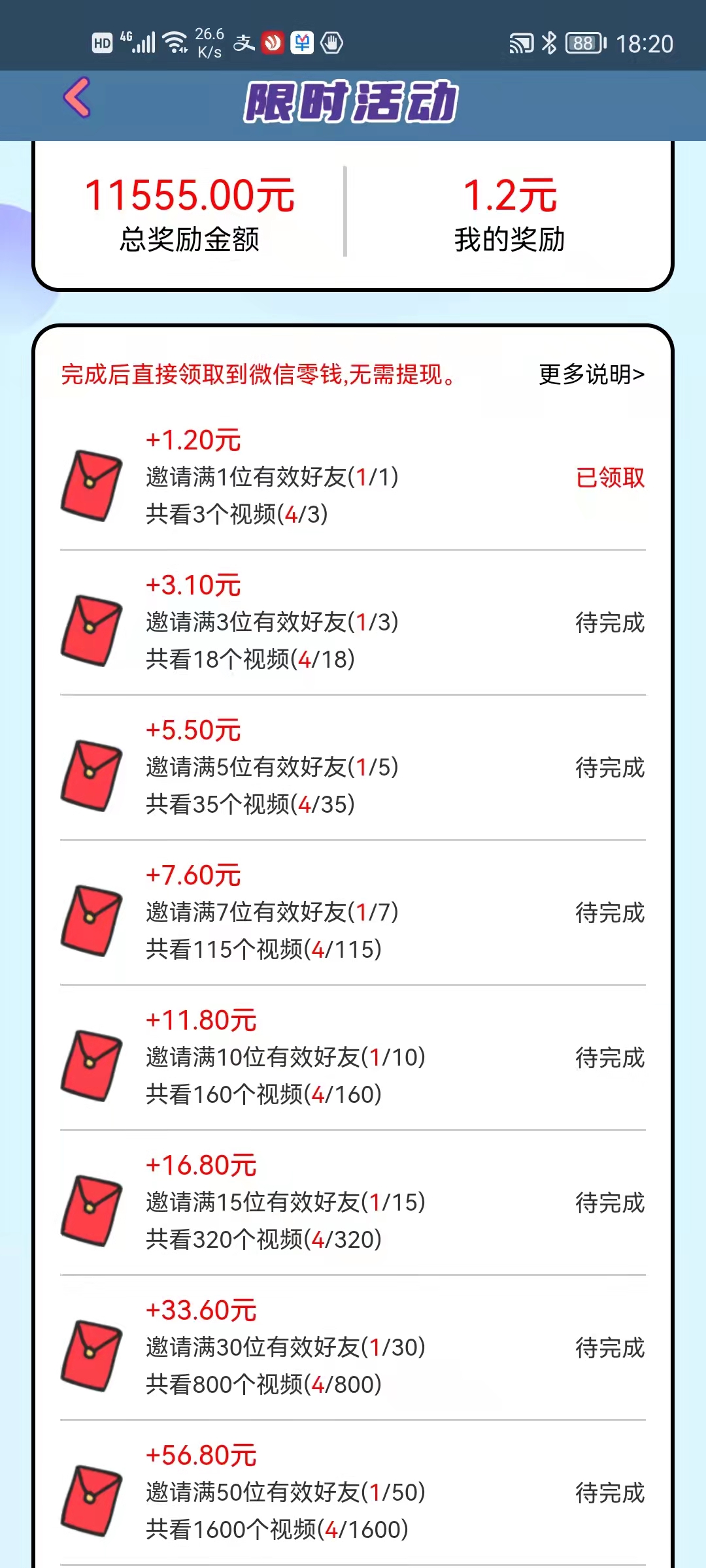The width and height of the screenshot is (706, 1568).
Task: Tap 待完成 for the +33.60元 reward
Action: (x=610, y=1348)
